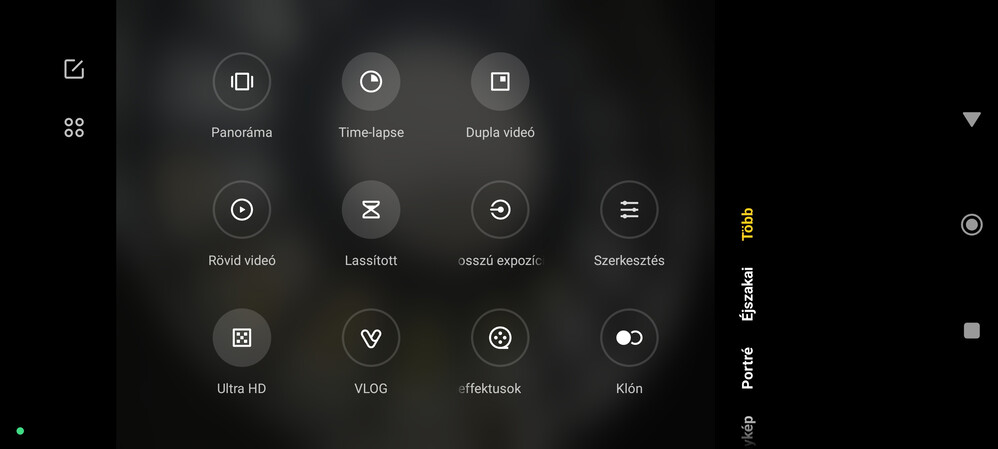Select the Több tab

click(x=747, y=224)
